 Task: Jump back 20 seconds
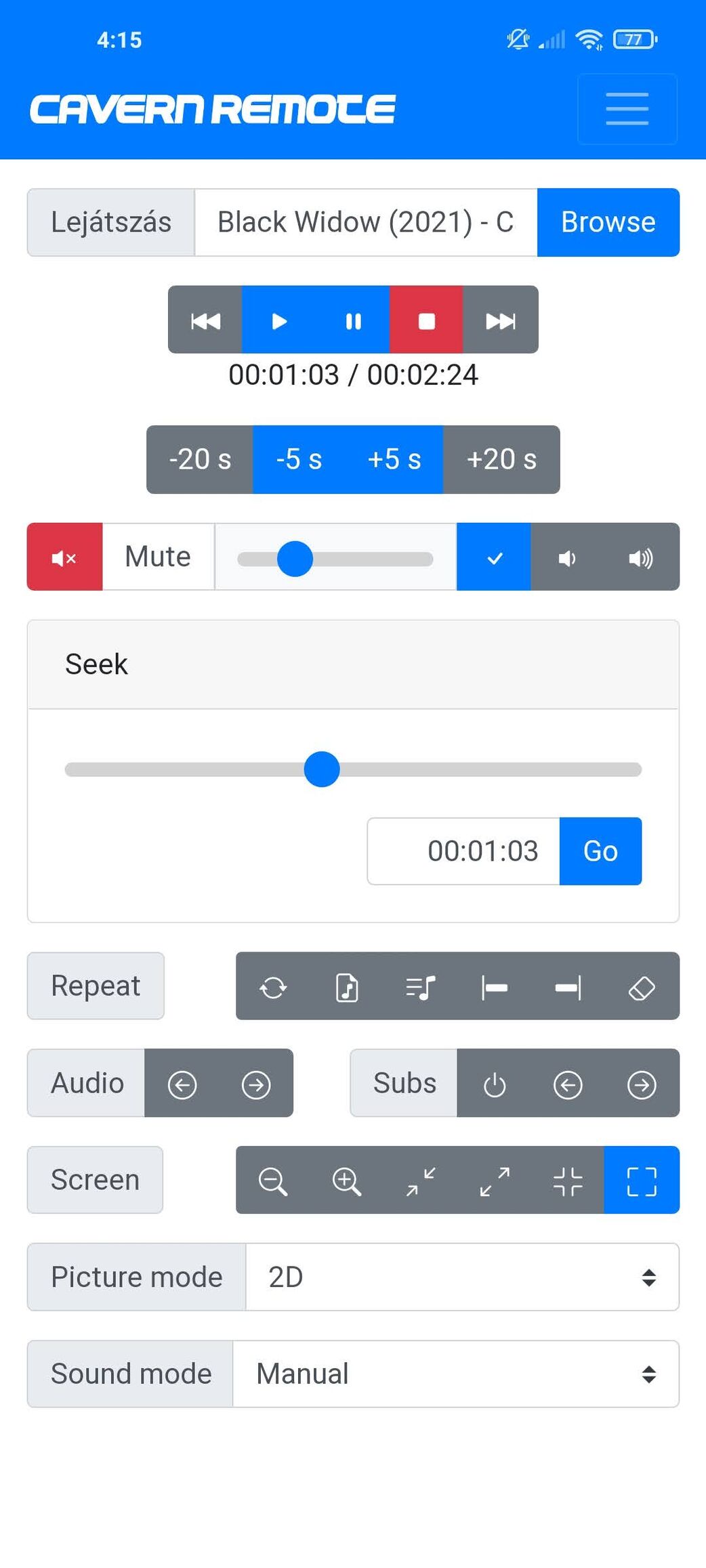pos(200,459)
